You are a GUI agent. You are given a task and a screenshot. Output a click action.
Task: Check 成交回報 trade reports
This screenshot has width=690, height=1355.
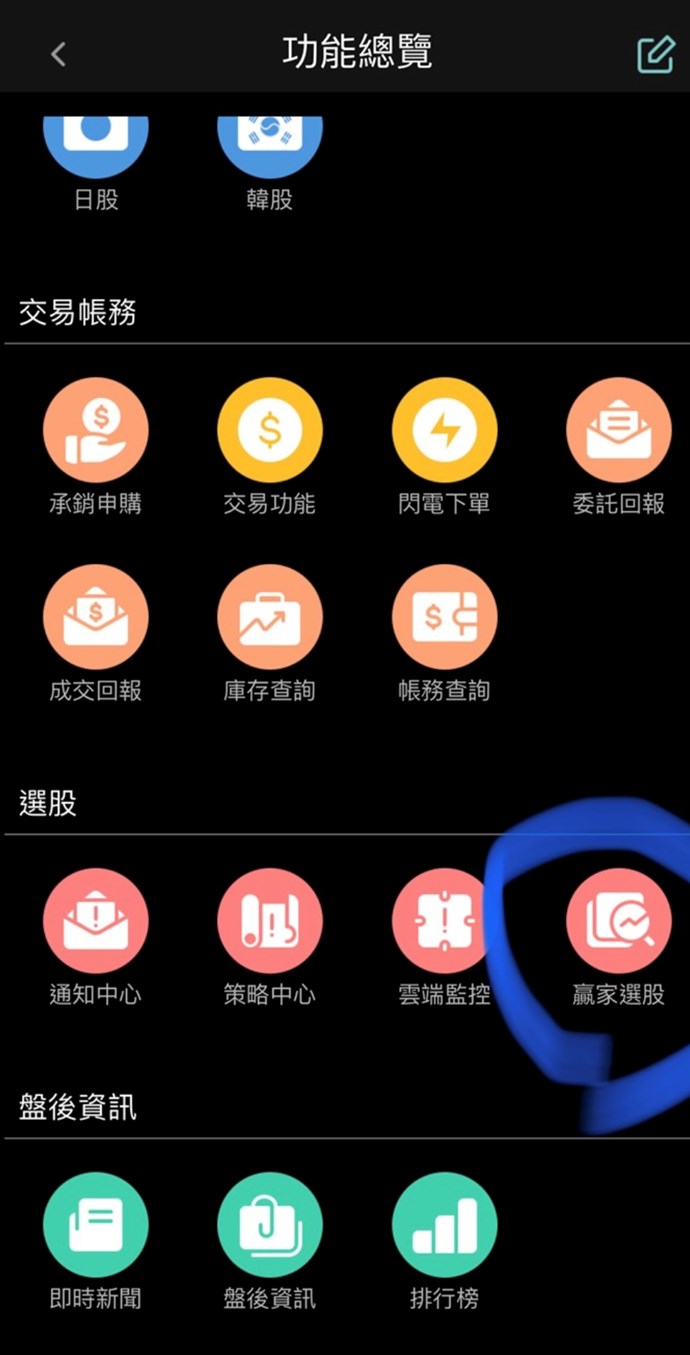pyautogui.click(x=96, y=617)
